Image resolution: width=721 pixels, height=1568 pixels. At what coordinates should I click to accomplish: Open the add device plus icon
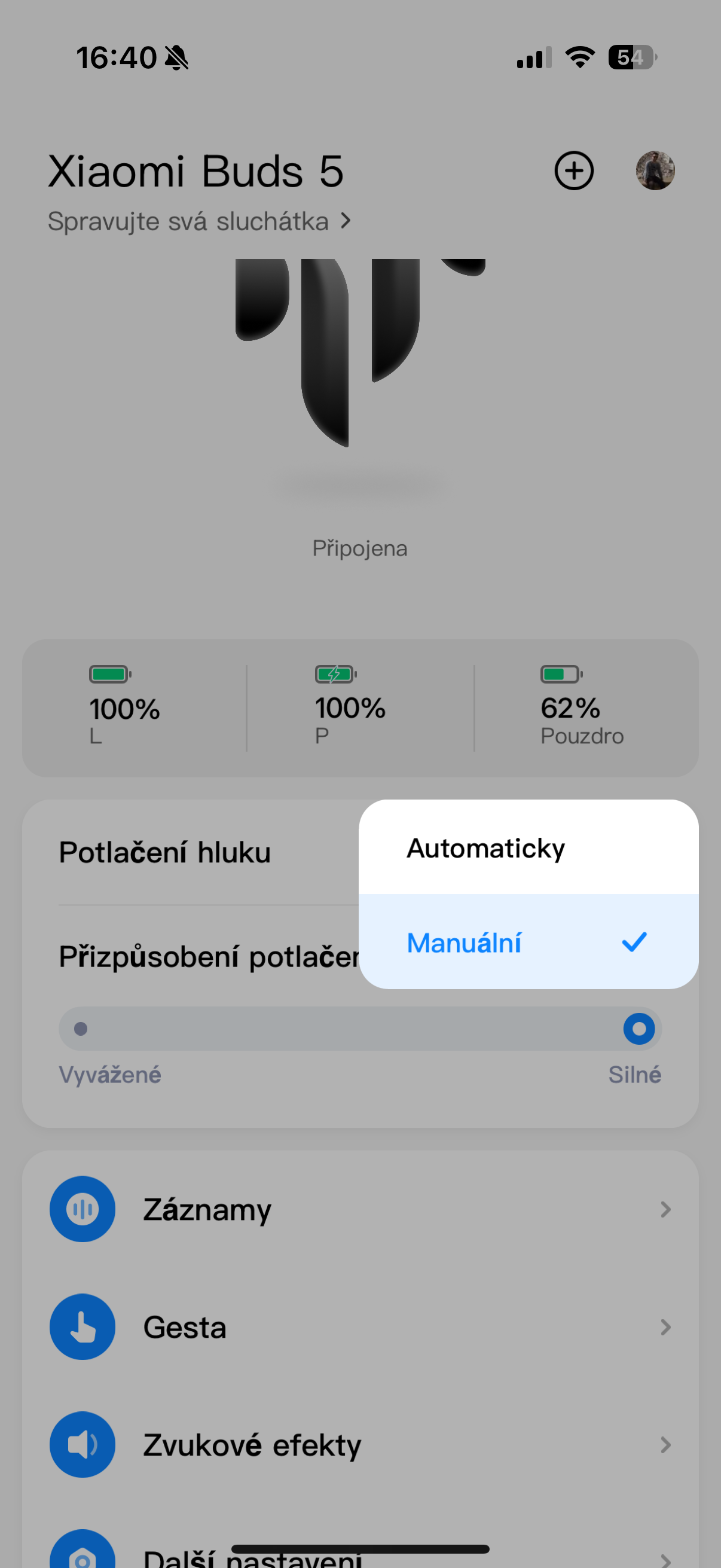coord(574,171)
